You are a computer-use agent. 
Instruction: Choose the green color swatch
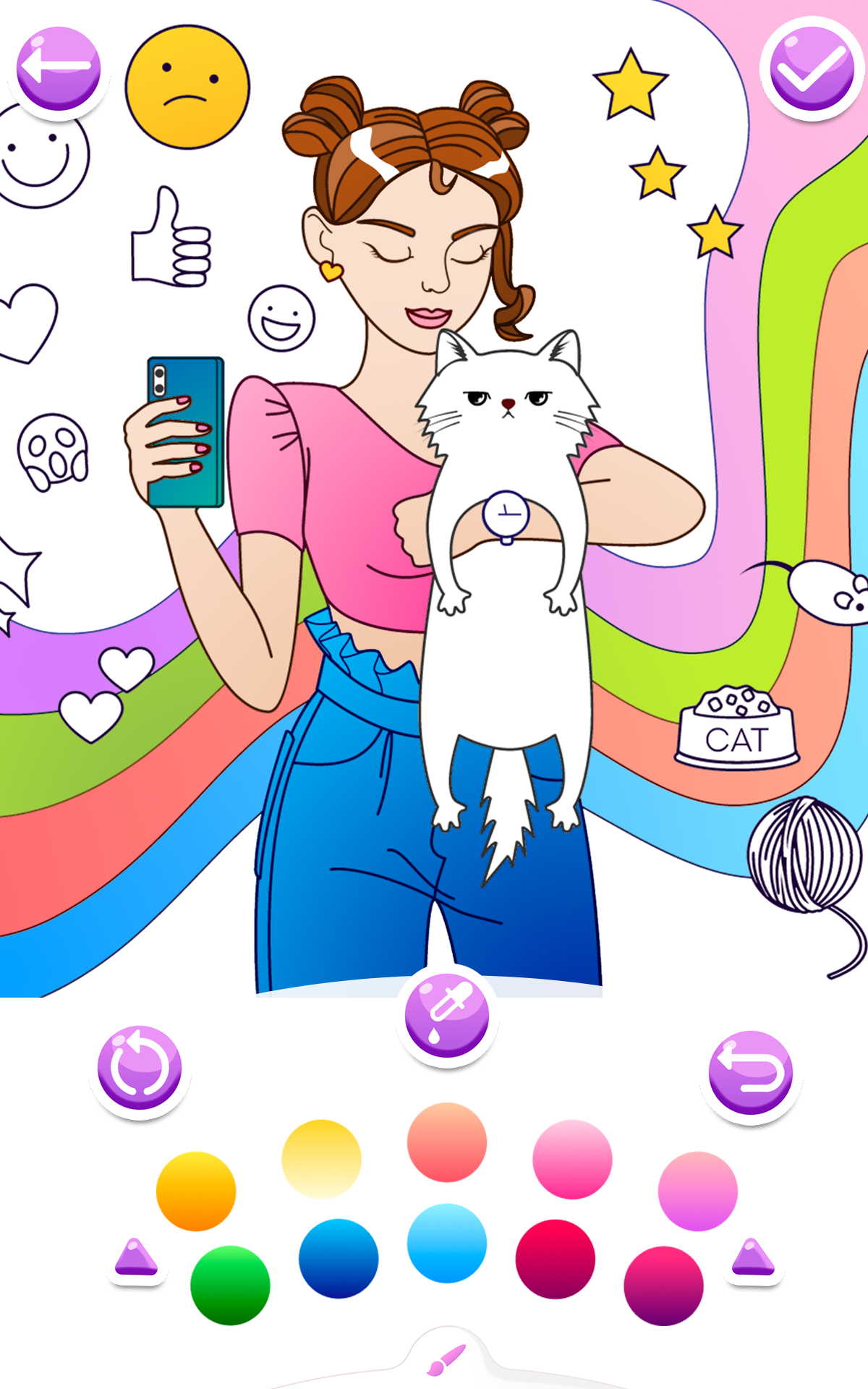(230, 1285)
